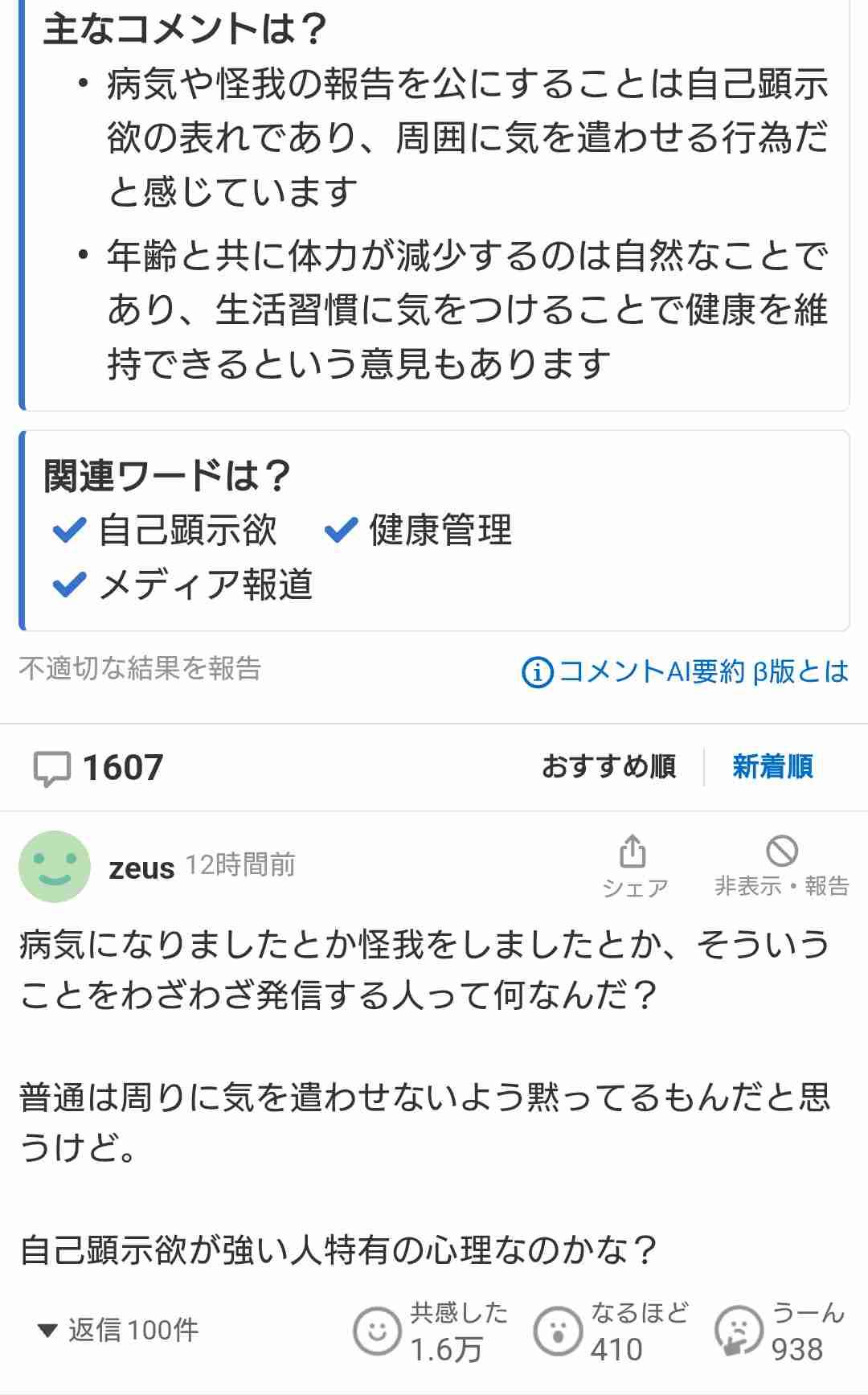Report inappropriate AI summary result
The image size is (868, 1395).
[x=141, y=668]
